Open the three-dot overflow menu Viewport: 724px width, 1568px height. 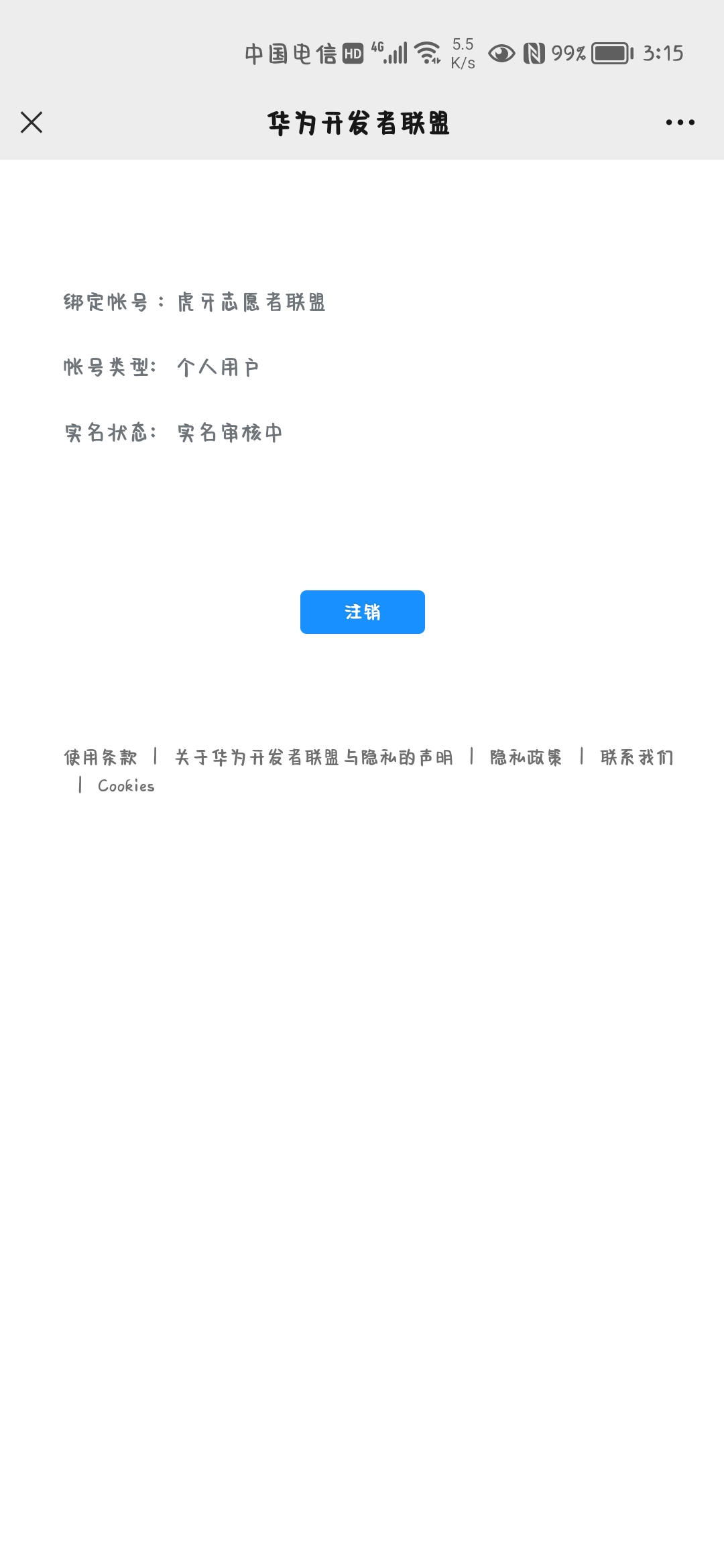click(x=680, y=123)
